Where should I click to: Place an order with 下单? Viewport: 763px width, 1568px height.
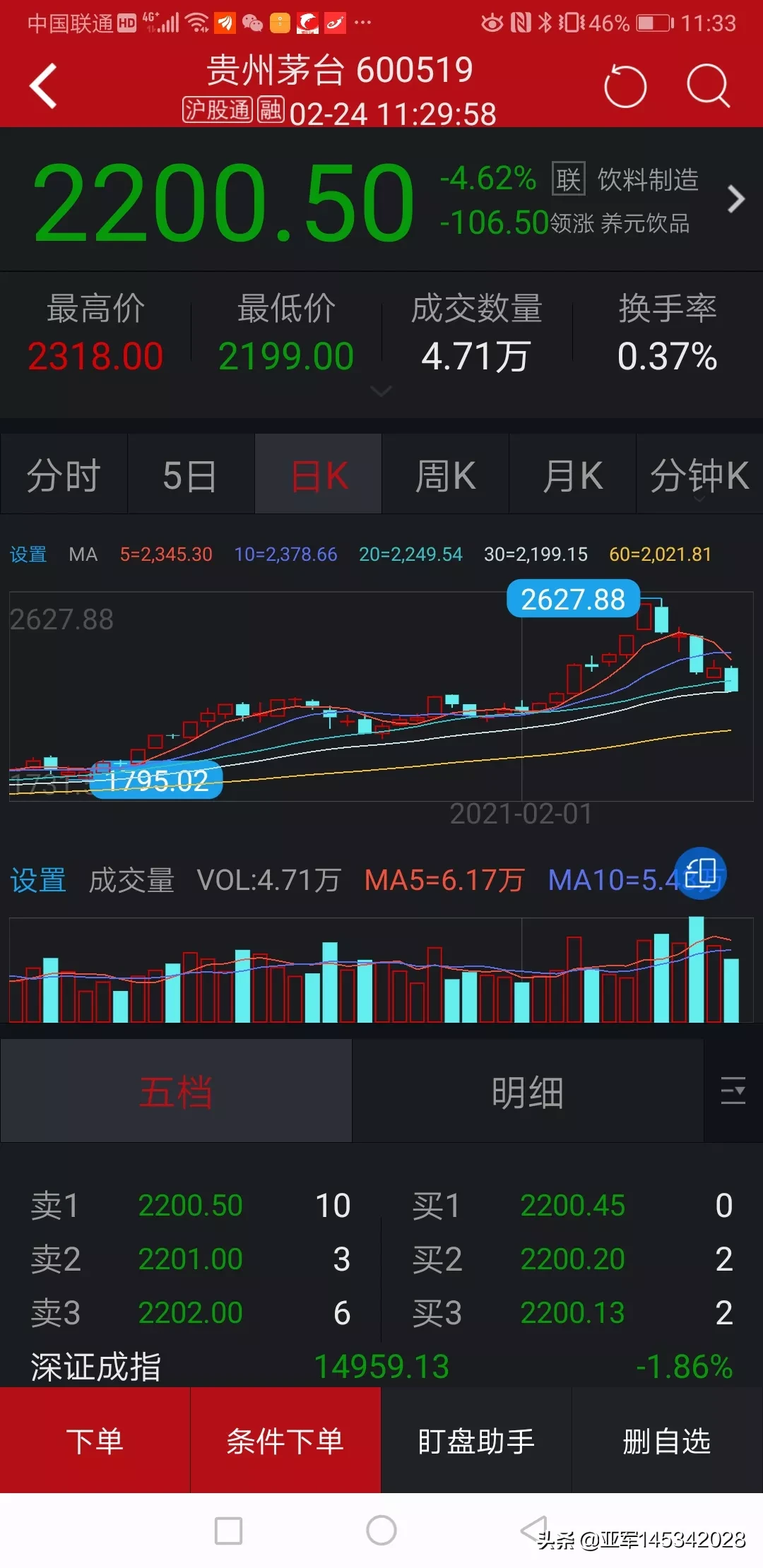point(95,1441)
